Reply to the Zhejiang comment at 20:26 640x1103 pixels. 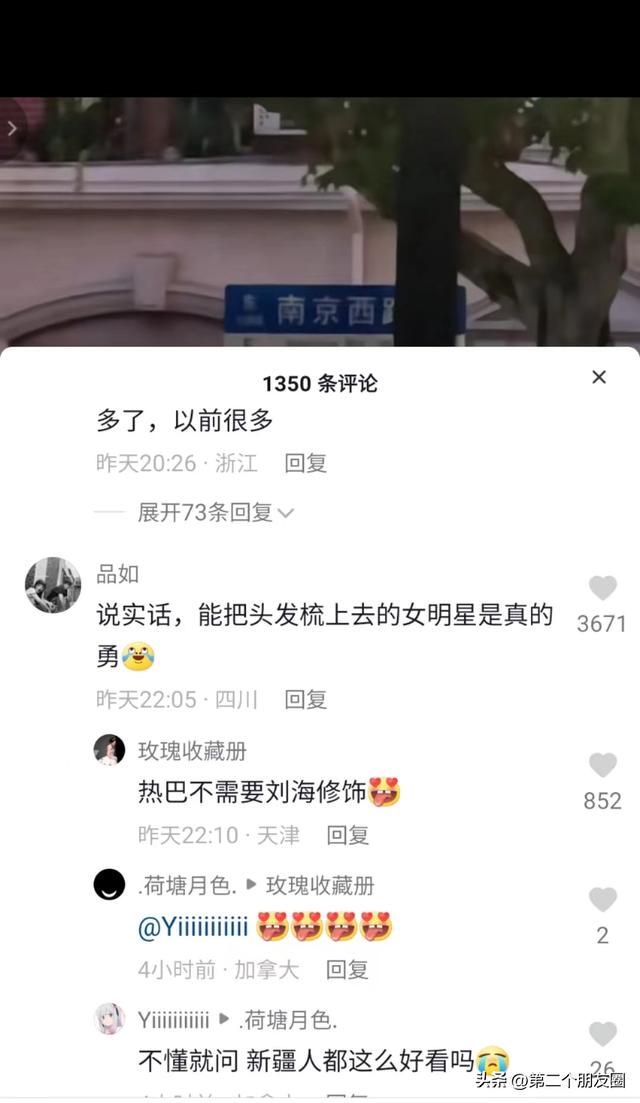305,463
